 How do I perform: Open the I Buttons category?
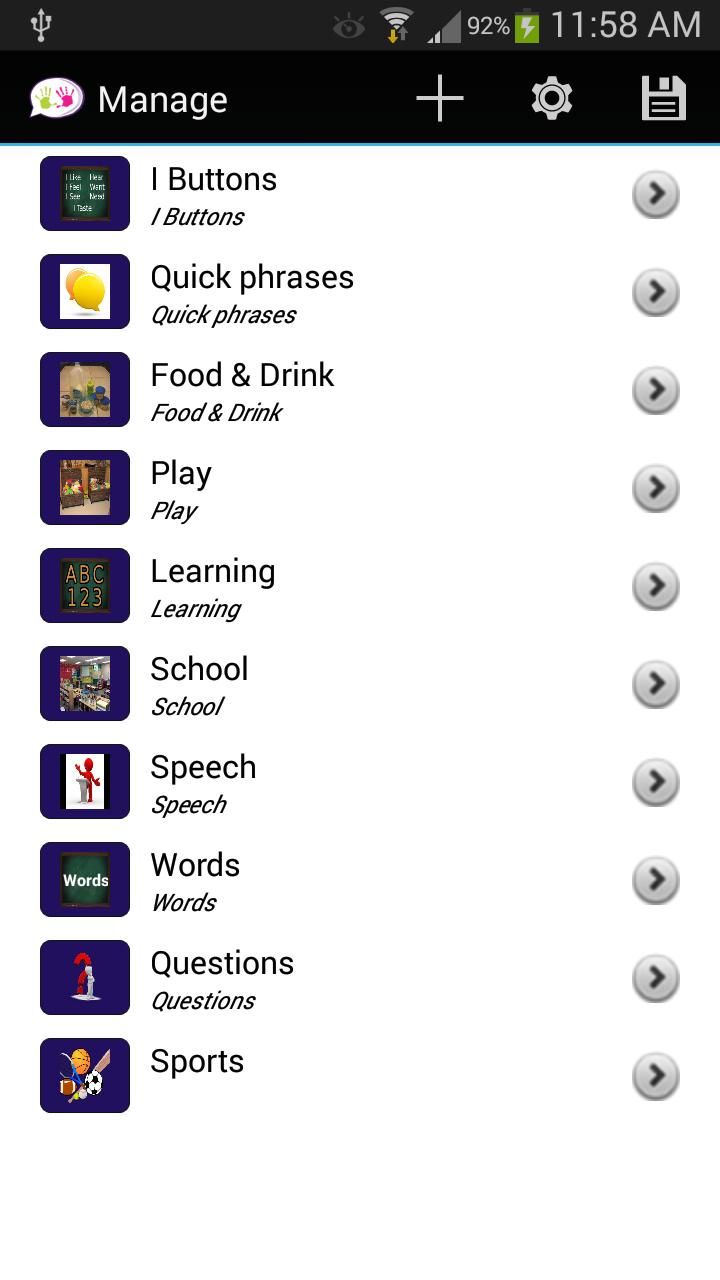pyautogui.click(x=300, y=194)
